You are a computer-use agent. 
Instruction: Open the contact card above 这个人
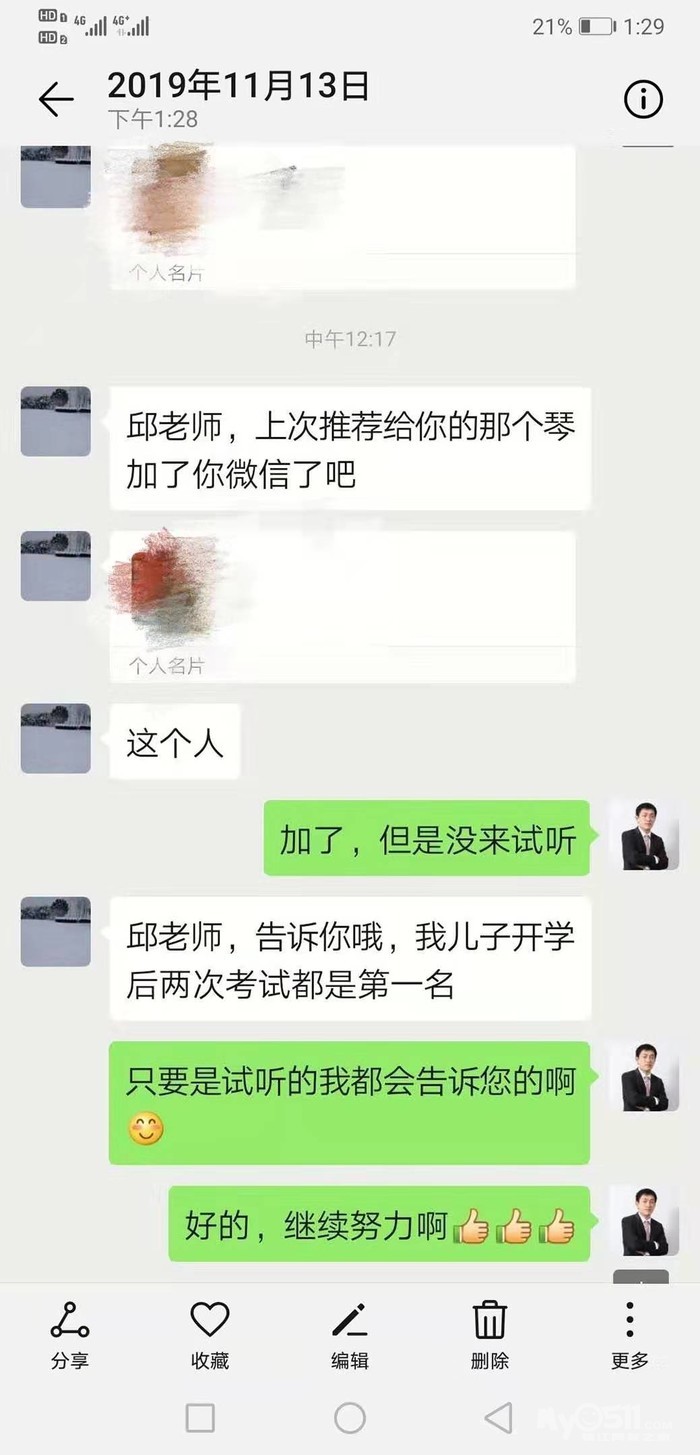coord(343,606)
